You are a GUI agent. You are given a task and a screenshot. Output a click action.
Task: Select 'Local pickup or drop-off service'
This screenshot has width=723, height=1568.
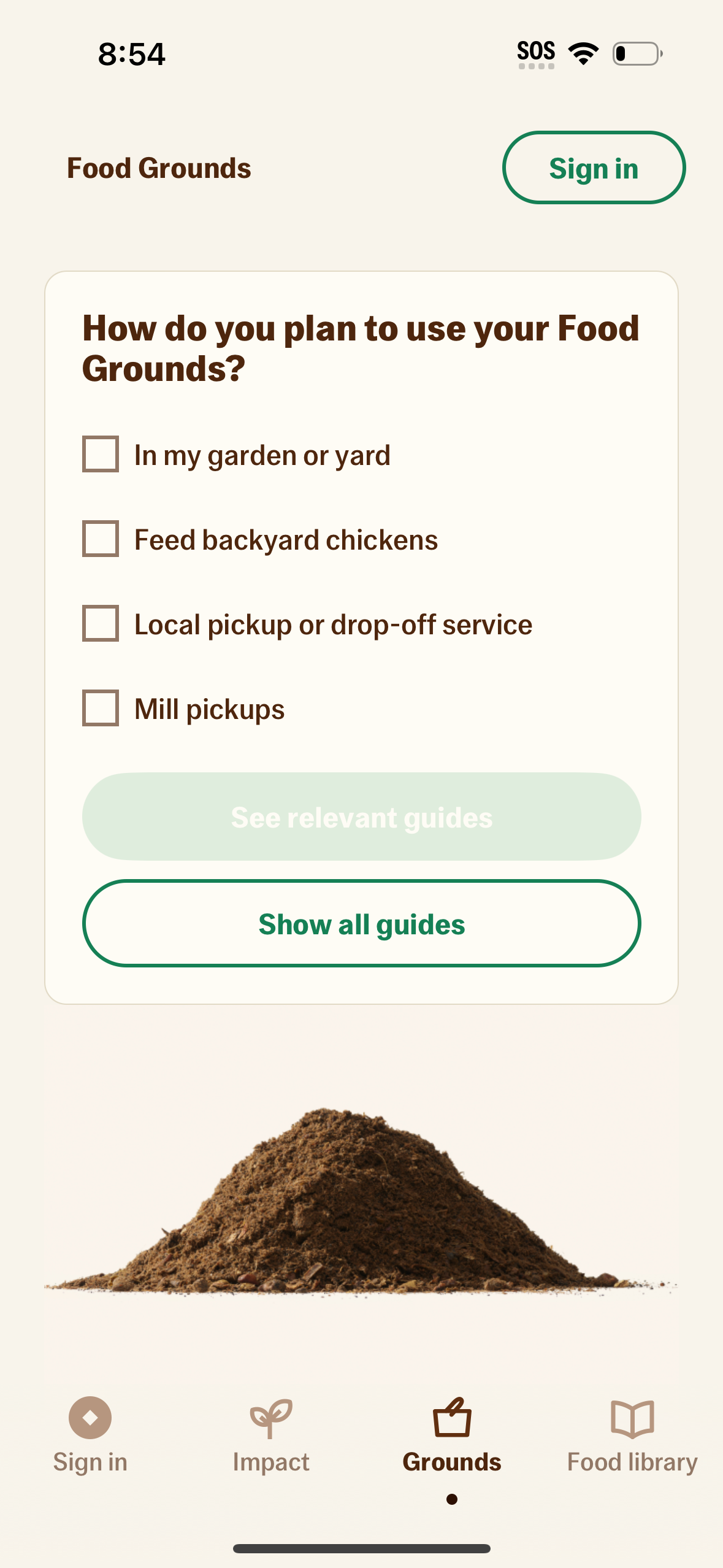click(100, 624)
